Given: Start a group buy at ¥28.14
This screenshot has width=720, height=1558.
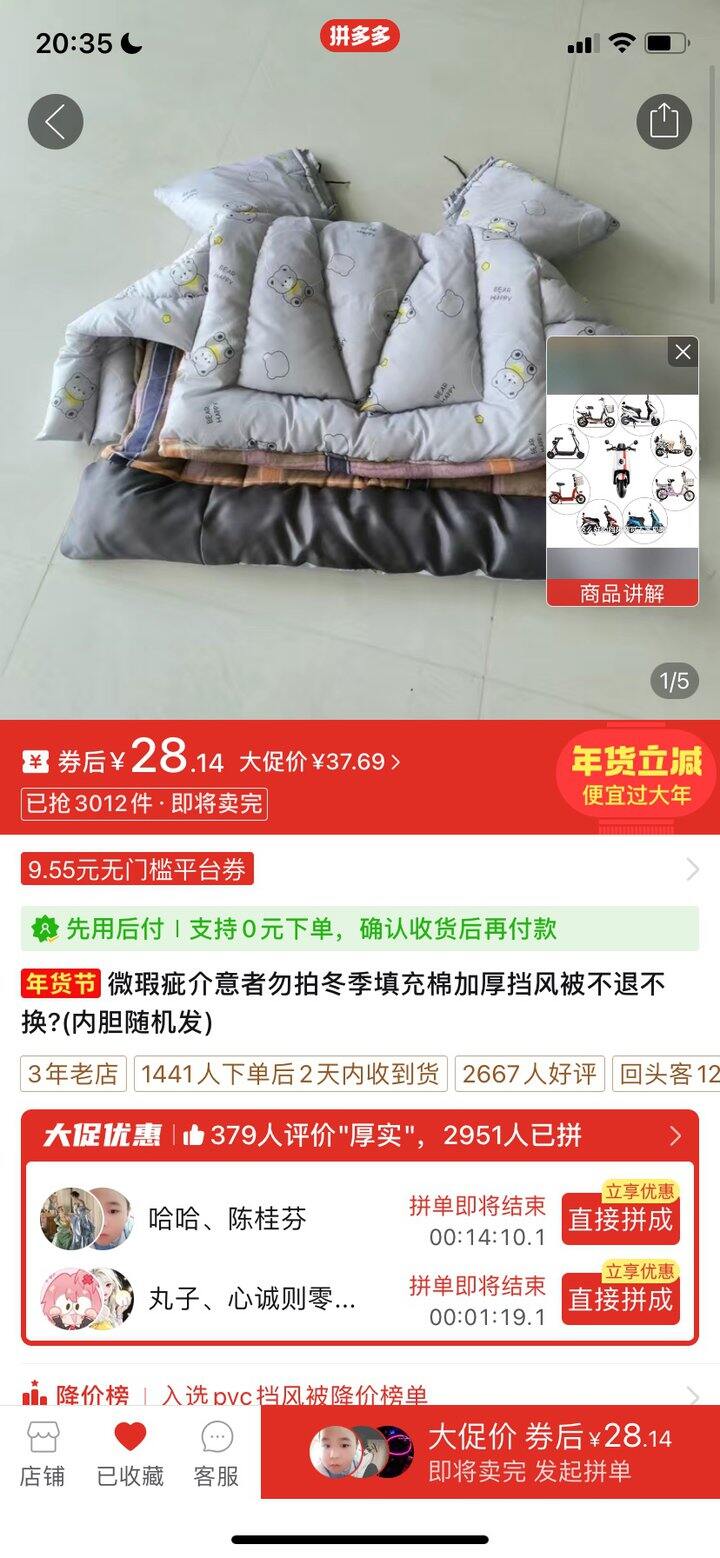Looking at the screenshot, I should pos(490,1452).
